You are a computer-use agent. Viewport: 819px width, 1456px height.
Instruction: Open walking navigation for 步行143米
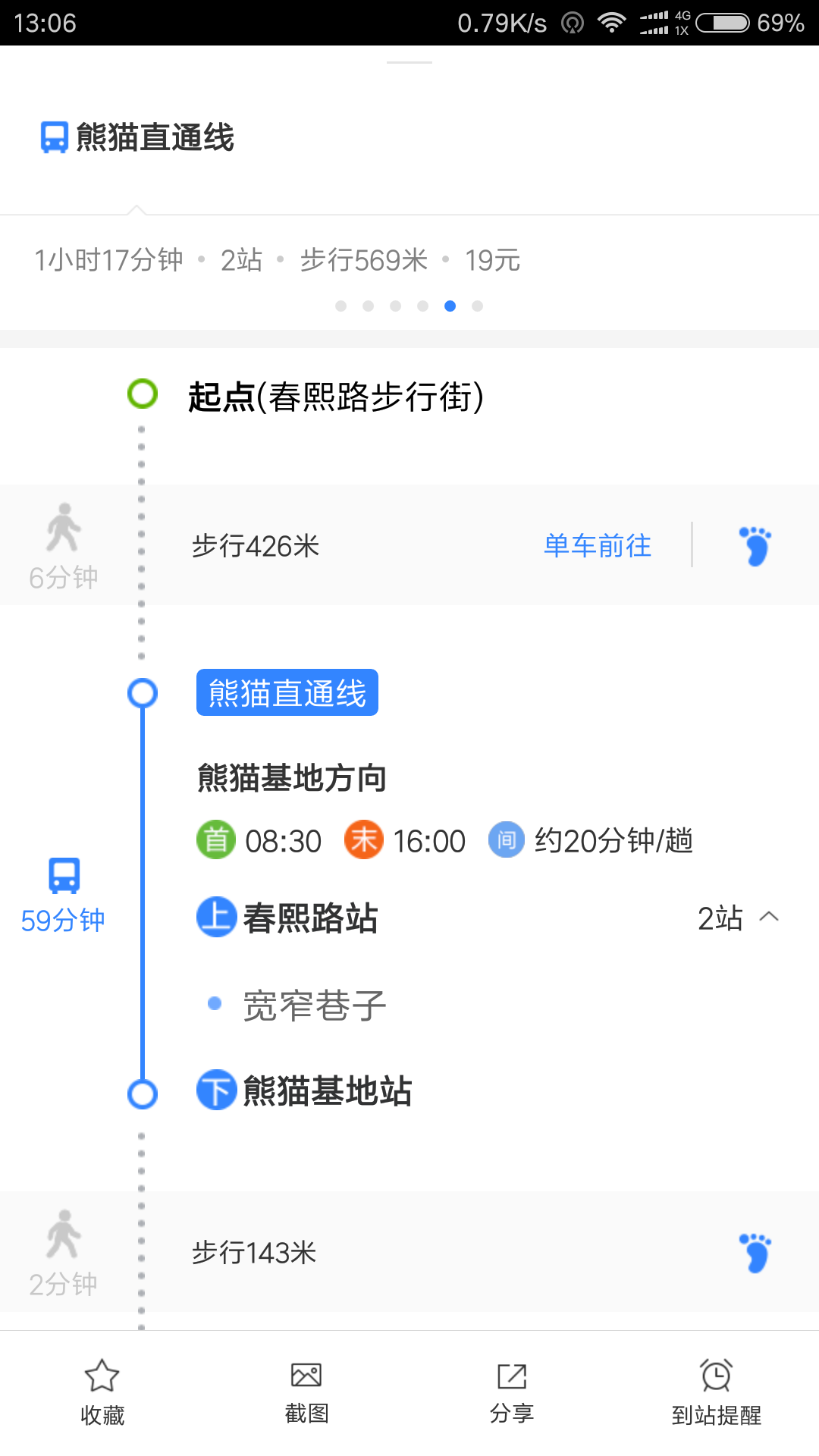pos(755,1253)
